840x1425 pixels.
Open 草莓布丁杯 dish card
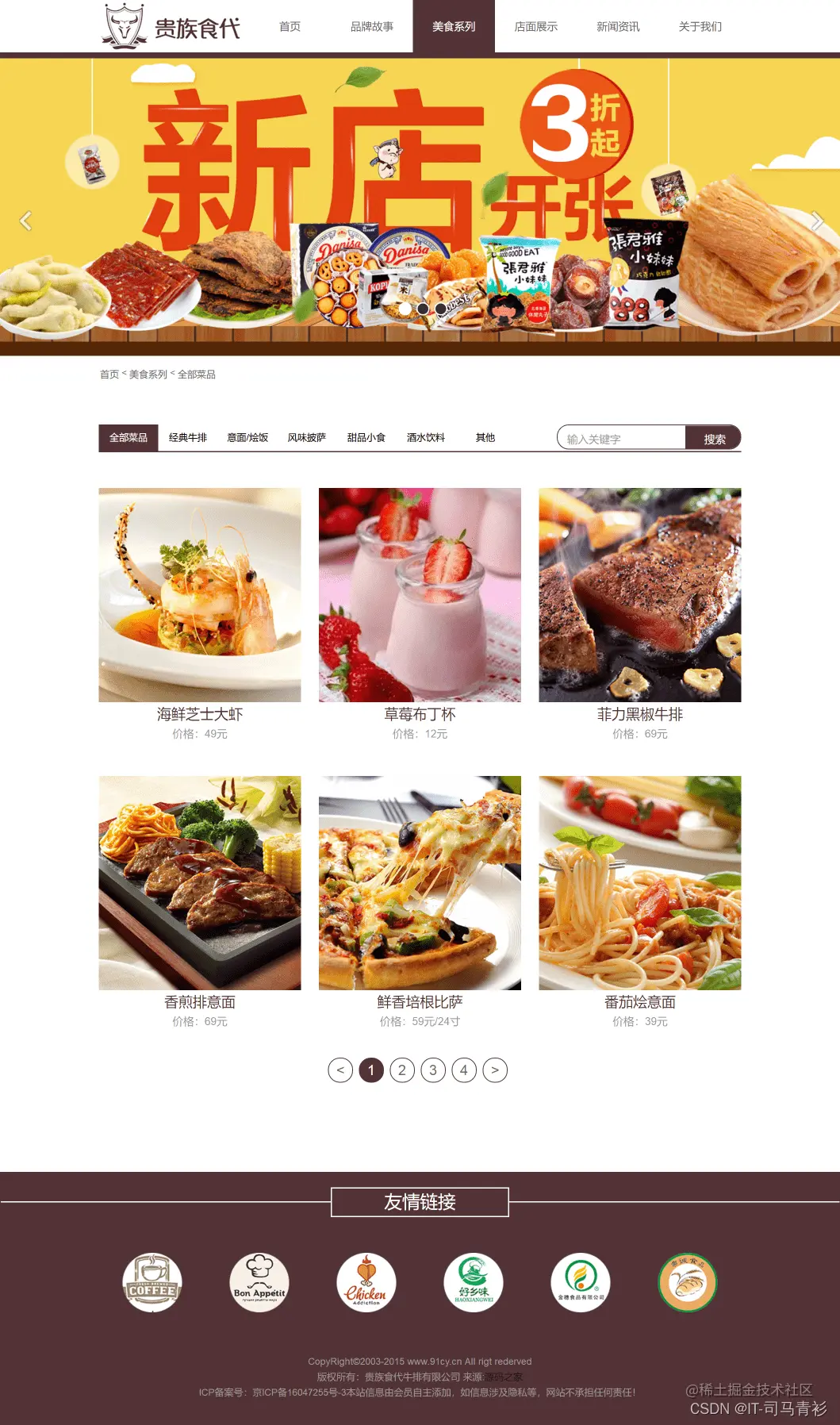tap(420, 595)
